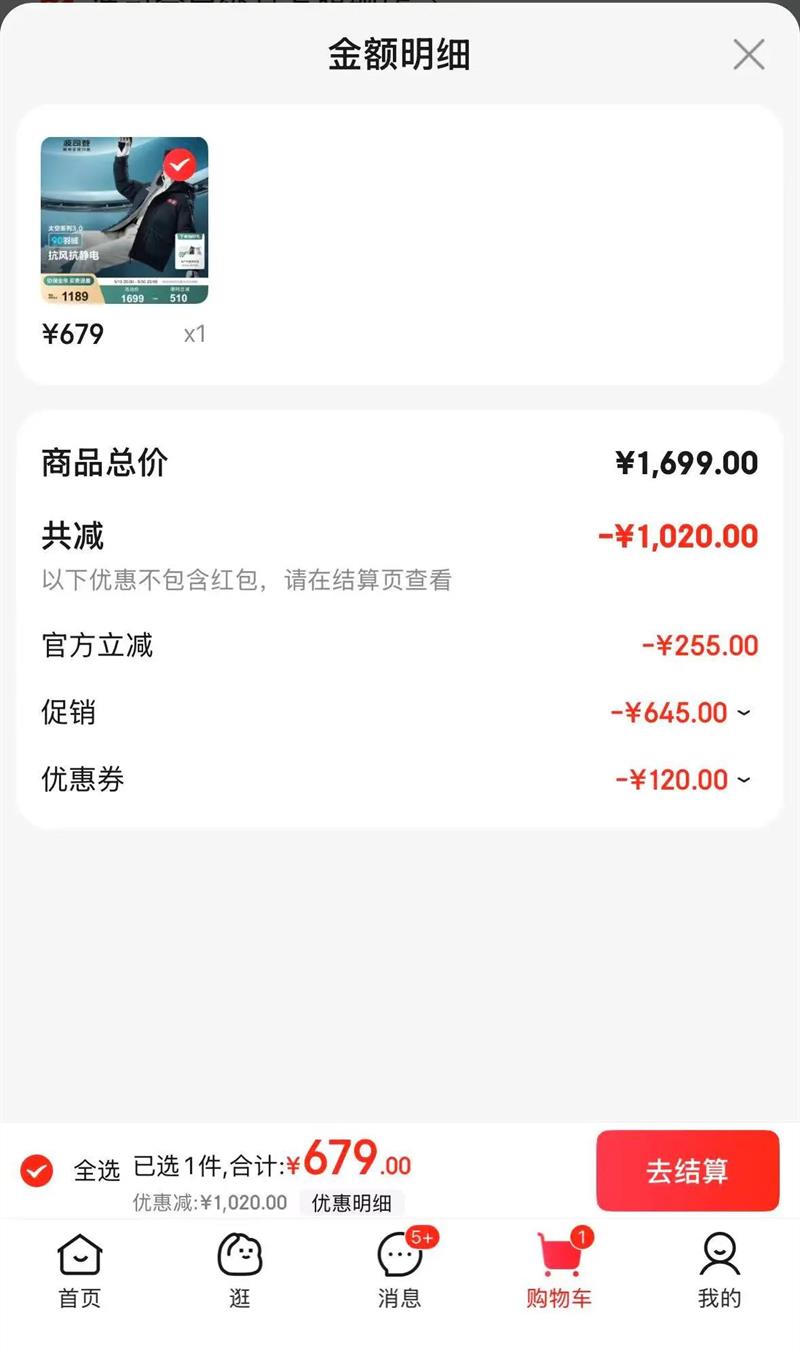Open the ¥679 jacket product thumbnail
800x1356 pixels.
(125, 220)
